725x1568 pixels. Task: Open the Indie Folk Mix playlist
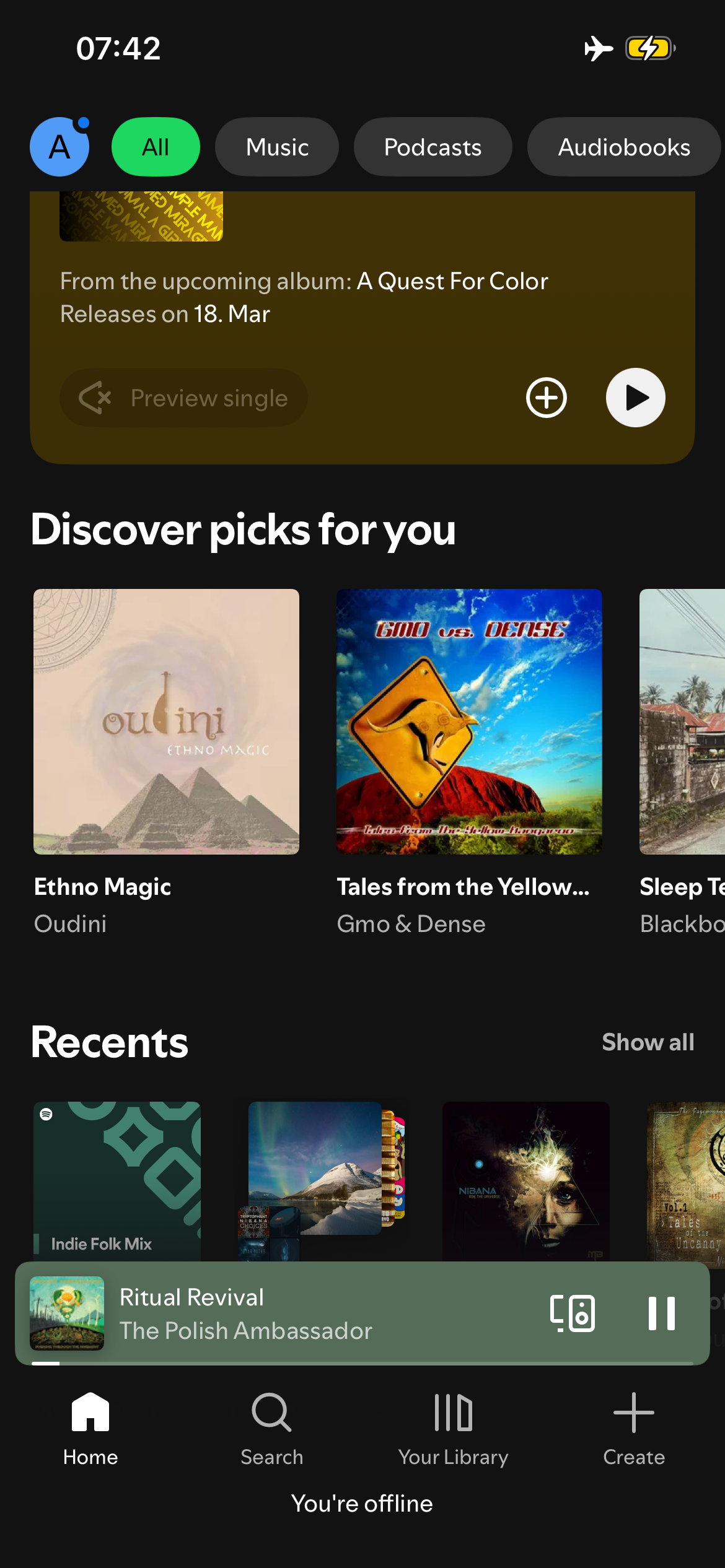[x=117, y=1180]
